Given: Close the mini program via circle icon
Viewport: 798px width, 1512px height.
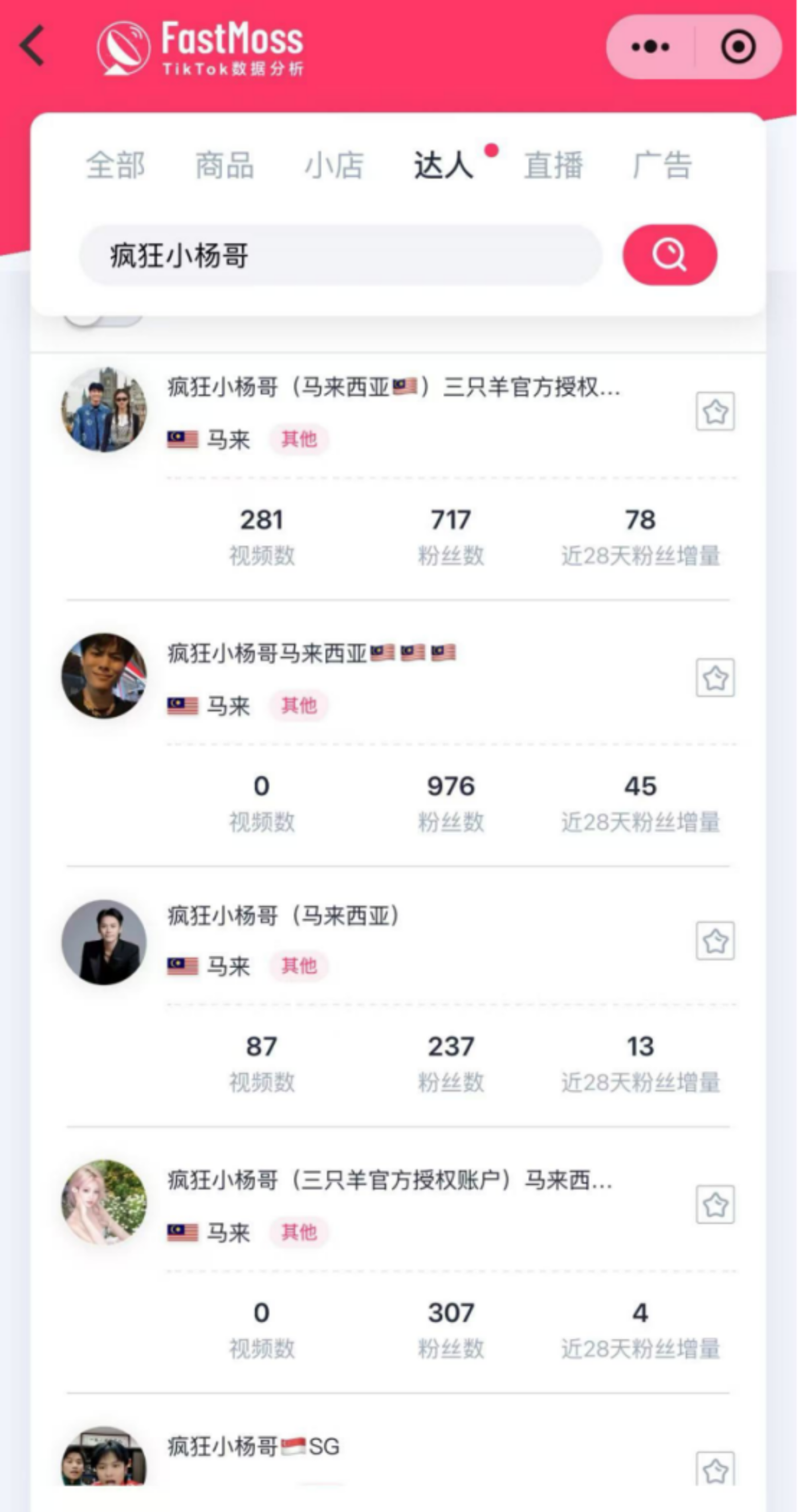Looking at the screenshot, I should [x=738, y=46].
